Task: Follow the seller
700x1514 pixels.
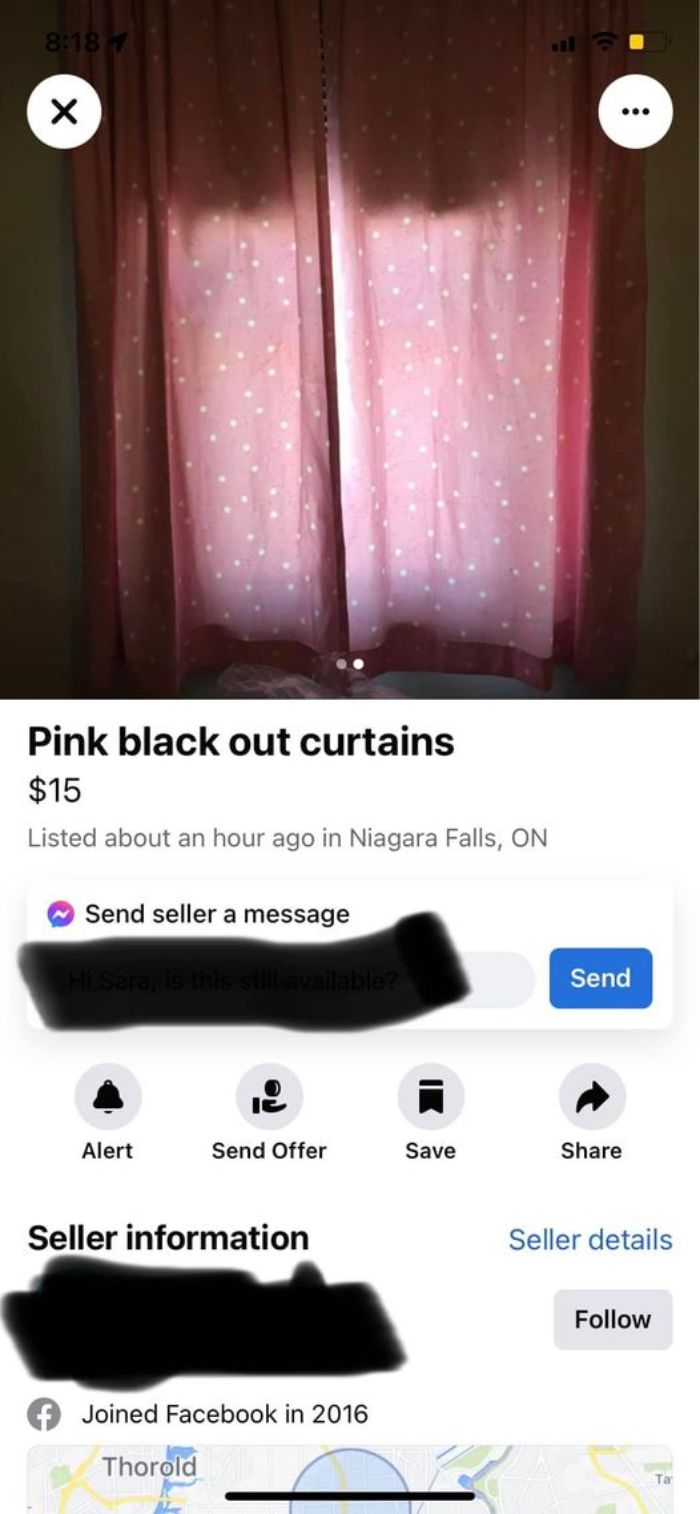Action: pos(613,1319)
